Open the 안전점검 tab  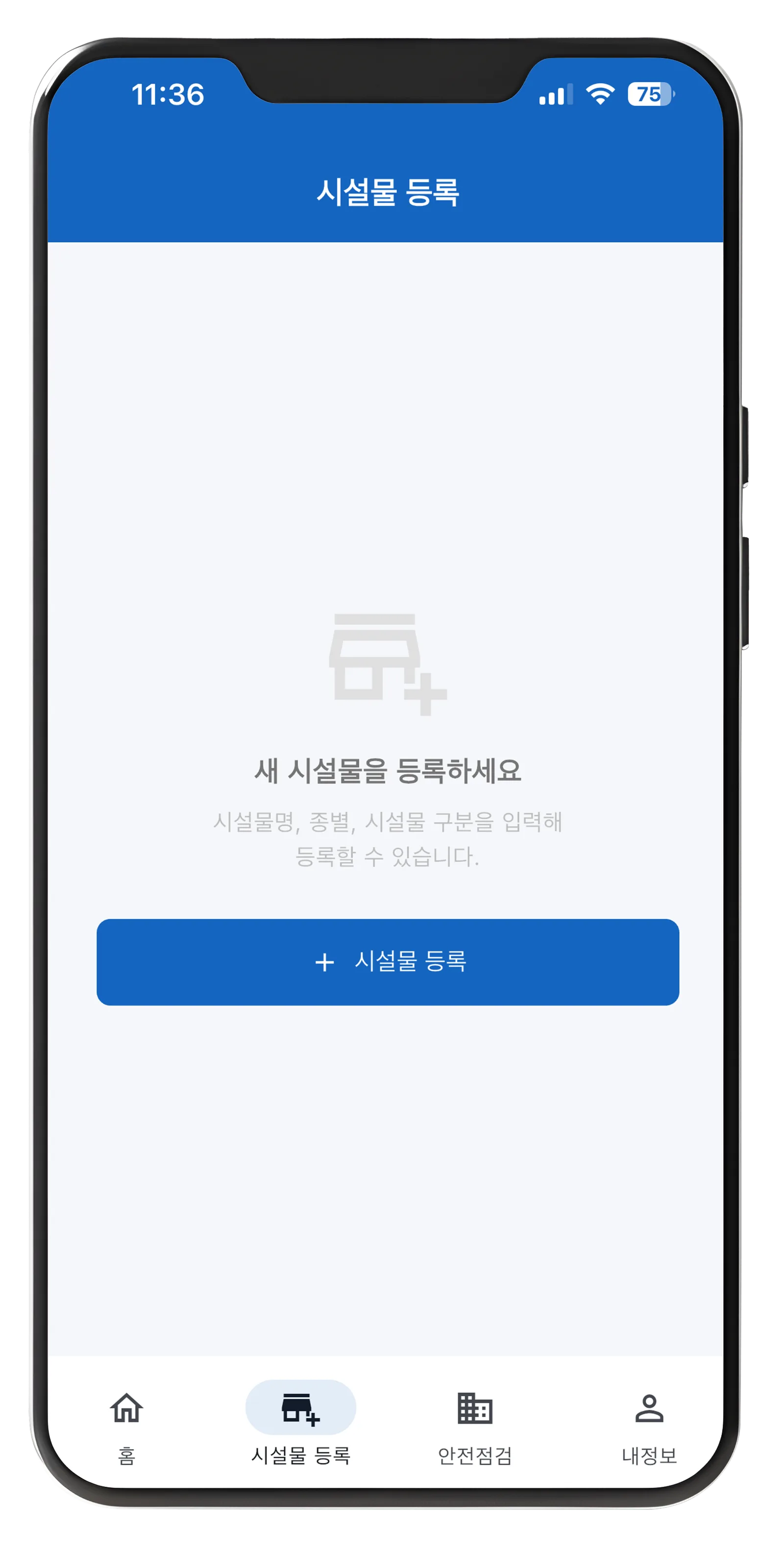pyautogui.click(x=475, y=1428)
